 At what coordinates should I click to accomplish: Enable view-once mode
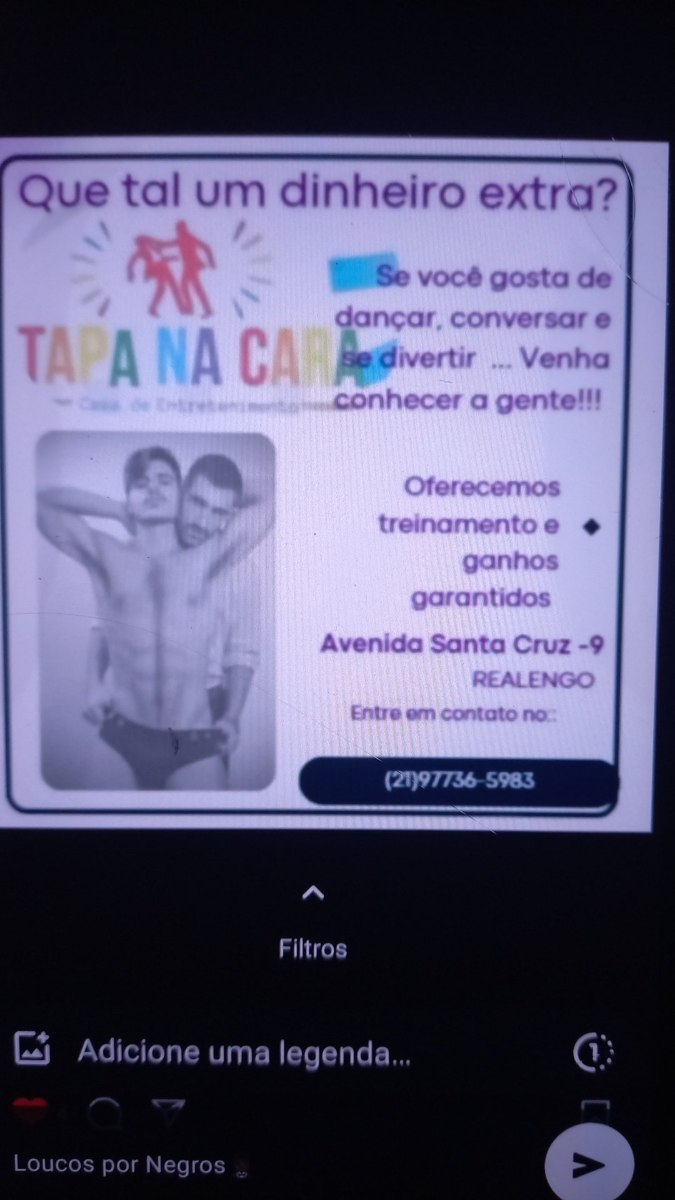coord(593,1052)
